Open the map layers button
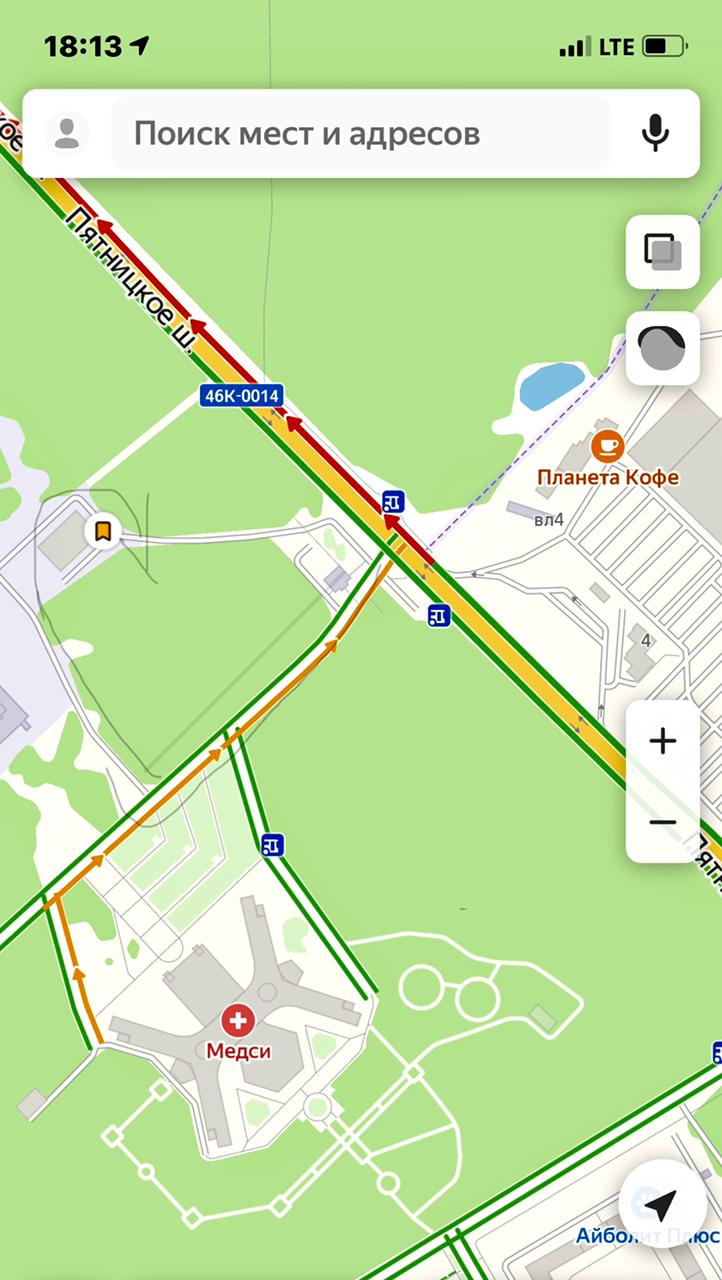Viewport: 722px width, 1280px height. click(x=662, y=251)
